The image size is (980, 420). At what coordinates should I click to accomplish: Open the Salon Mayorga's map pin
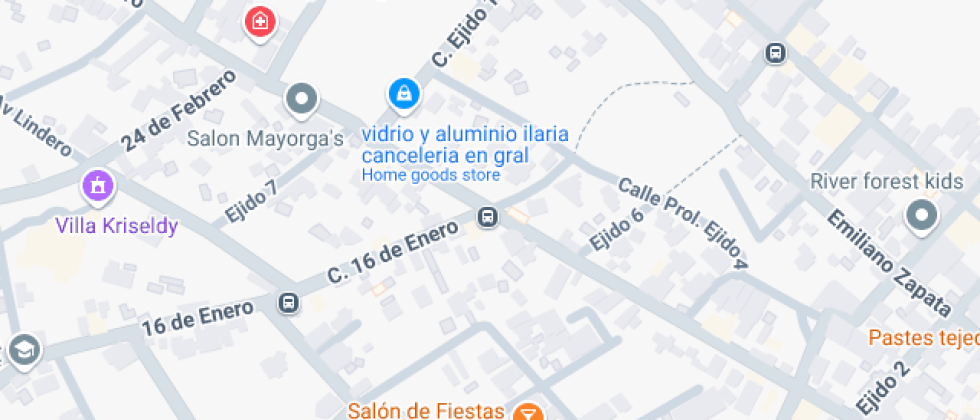coord(301,100)
